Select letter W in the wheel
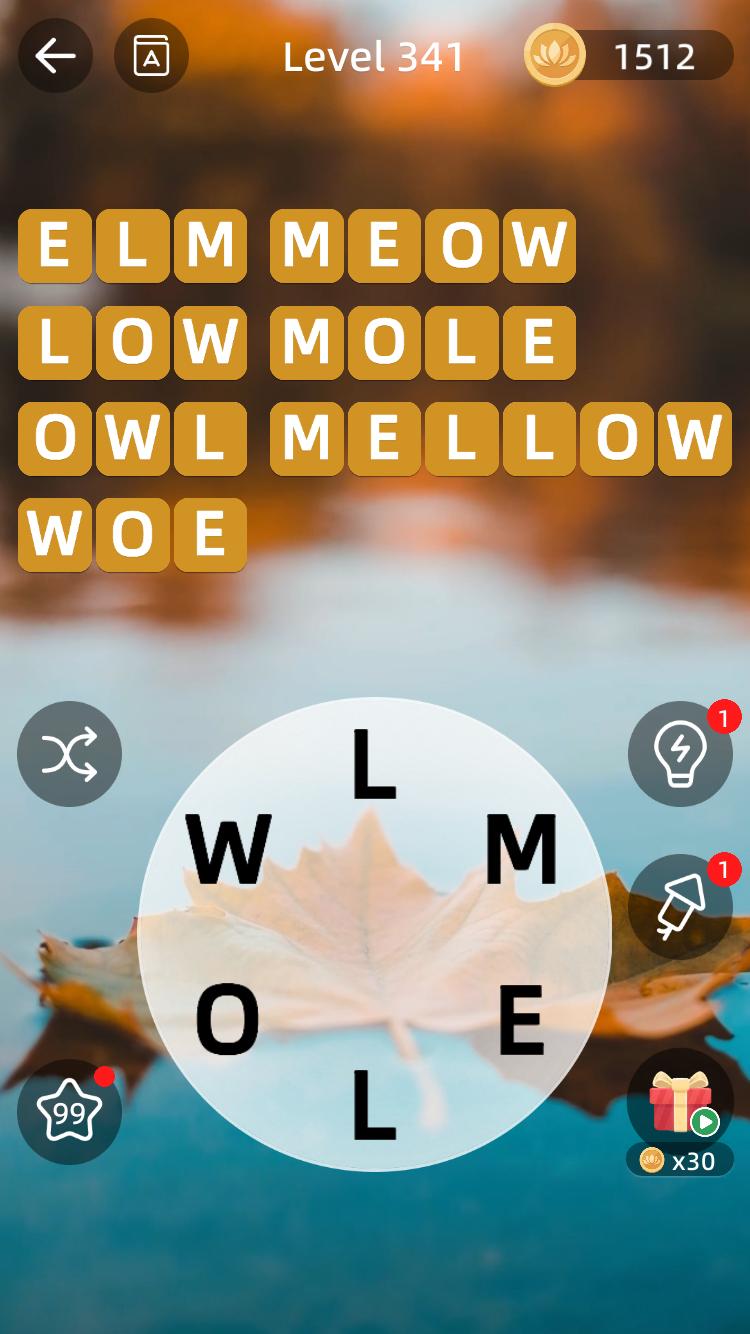The height and width of the screenshot is (1334, 750). click(x=229, y=850)
